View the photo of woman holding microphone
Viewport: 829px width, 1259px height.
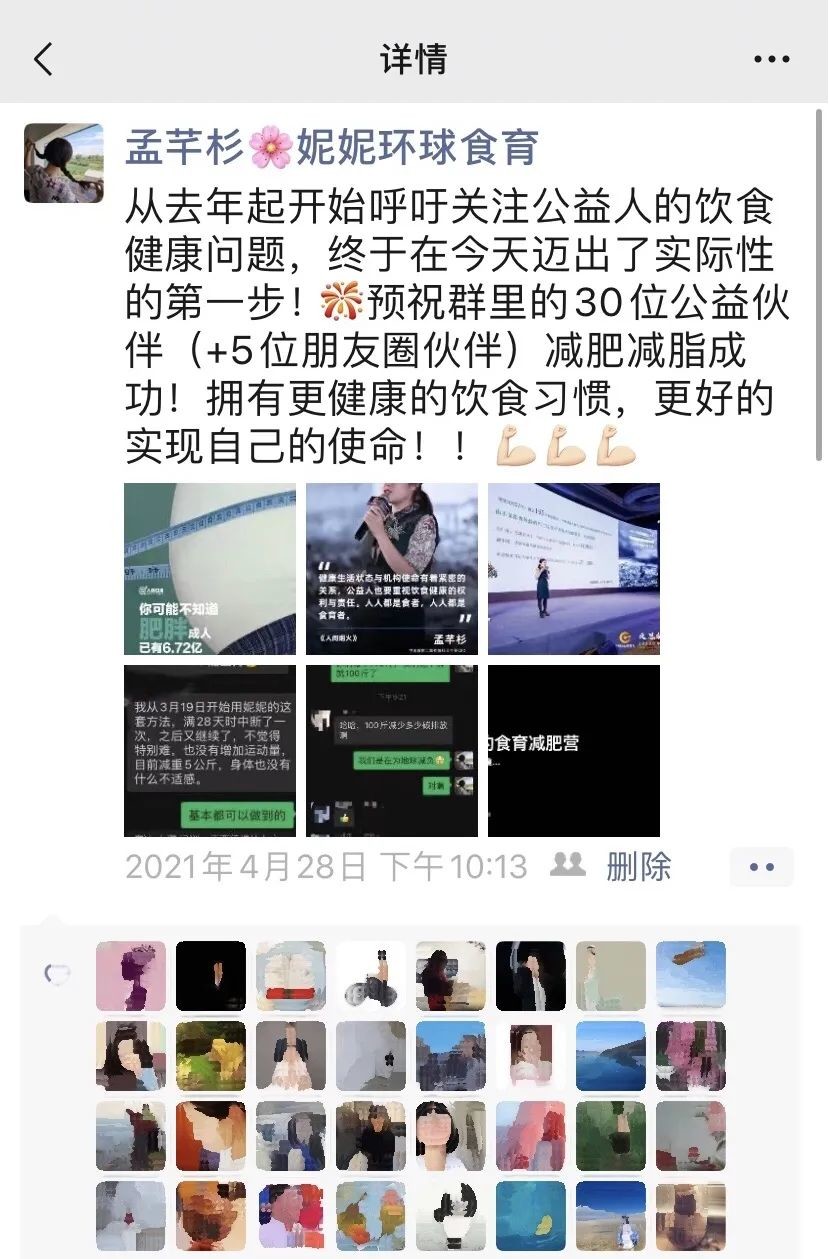pos(392,569)
